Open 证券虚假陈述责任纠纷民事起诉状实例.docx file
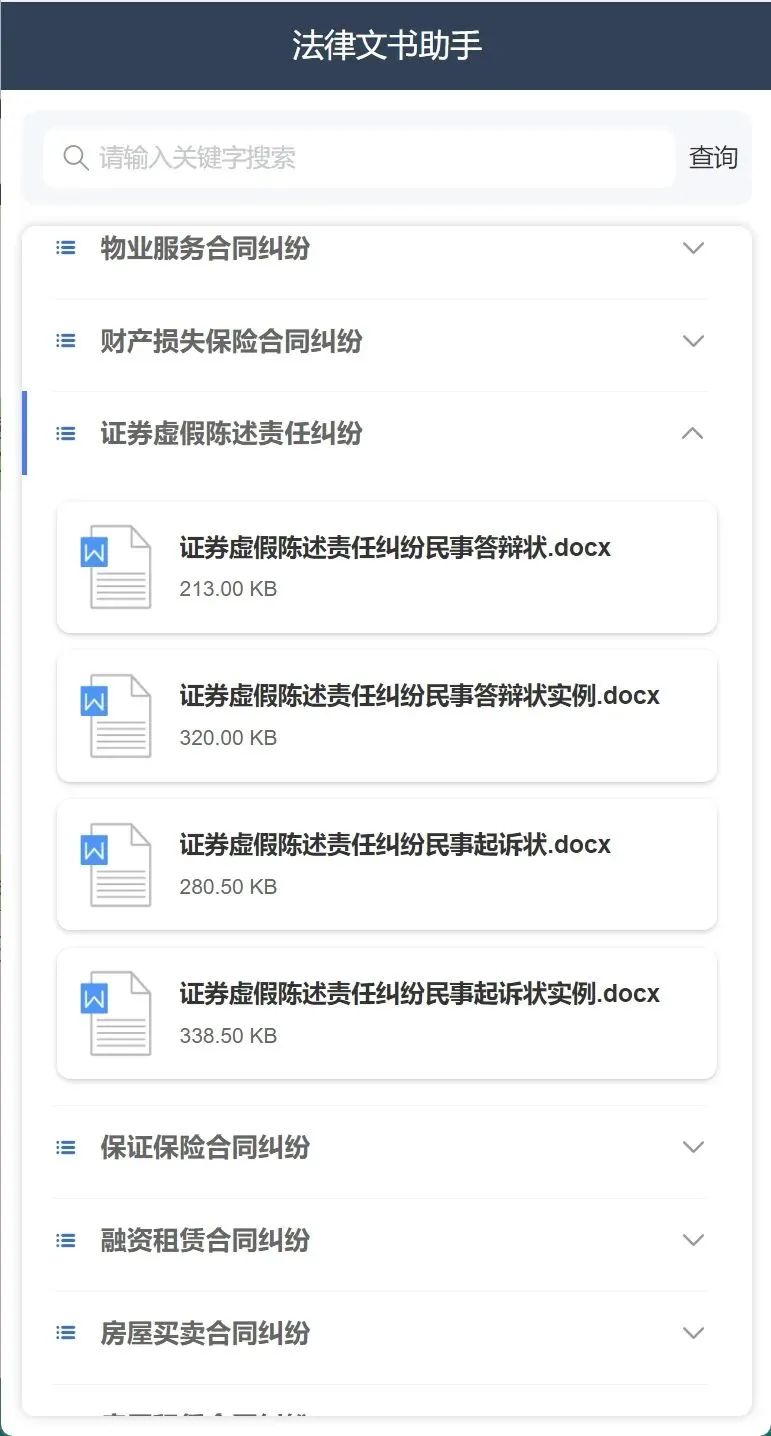771x1436 pixels. pyautogui.click(x=387, y=1013)
